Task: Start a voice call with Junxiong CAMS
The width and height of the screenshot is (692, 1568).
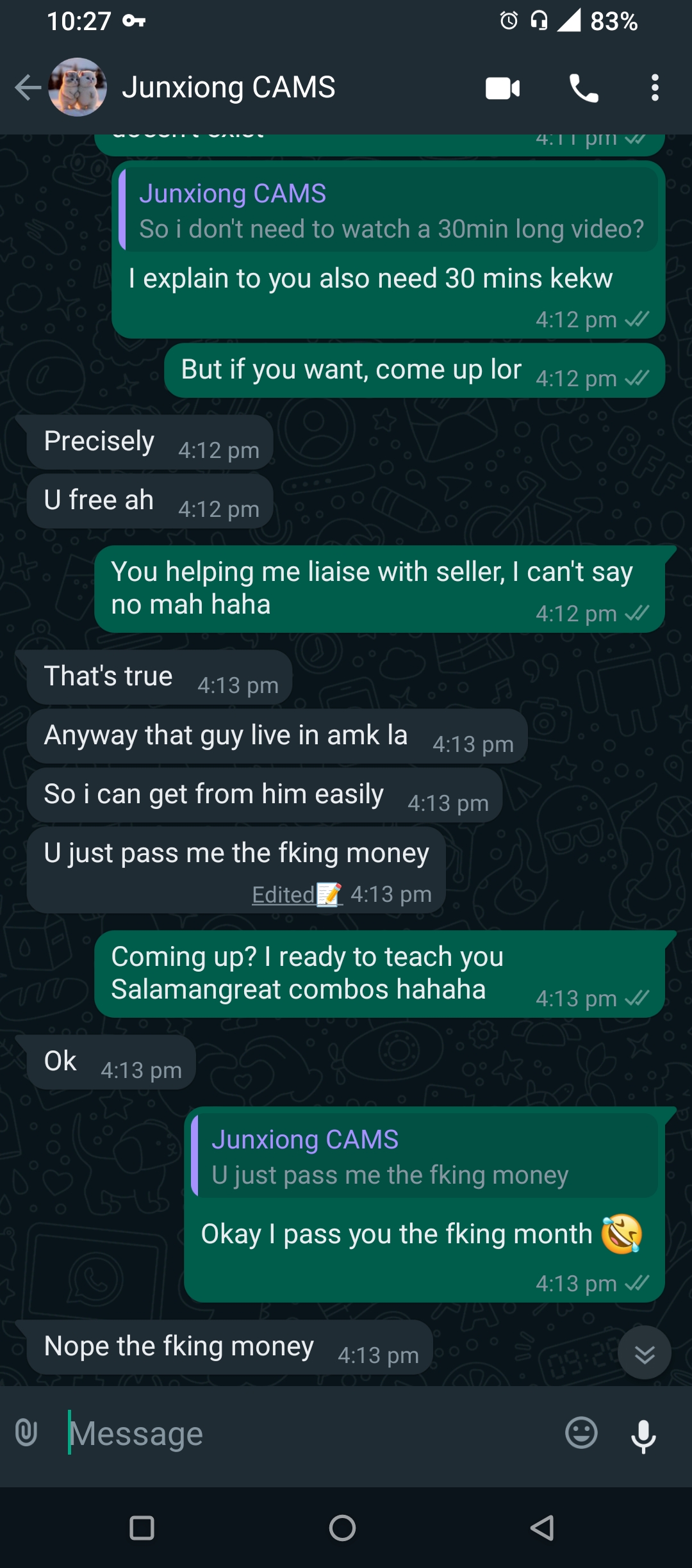Action: point(584,88)
